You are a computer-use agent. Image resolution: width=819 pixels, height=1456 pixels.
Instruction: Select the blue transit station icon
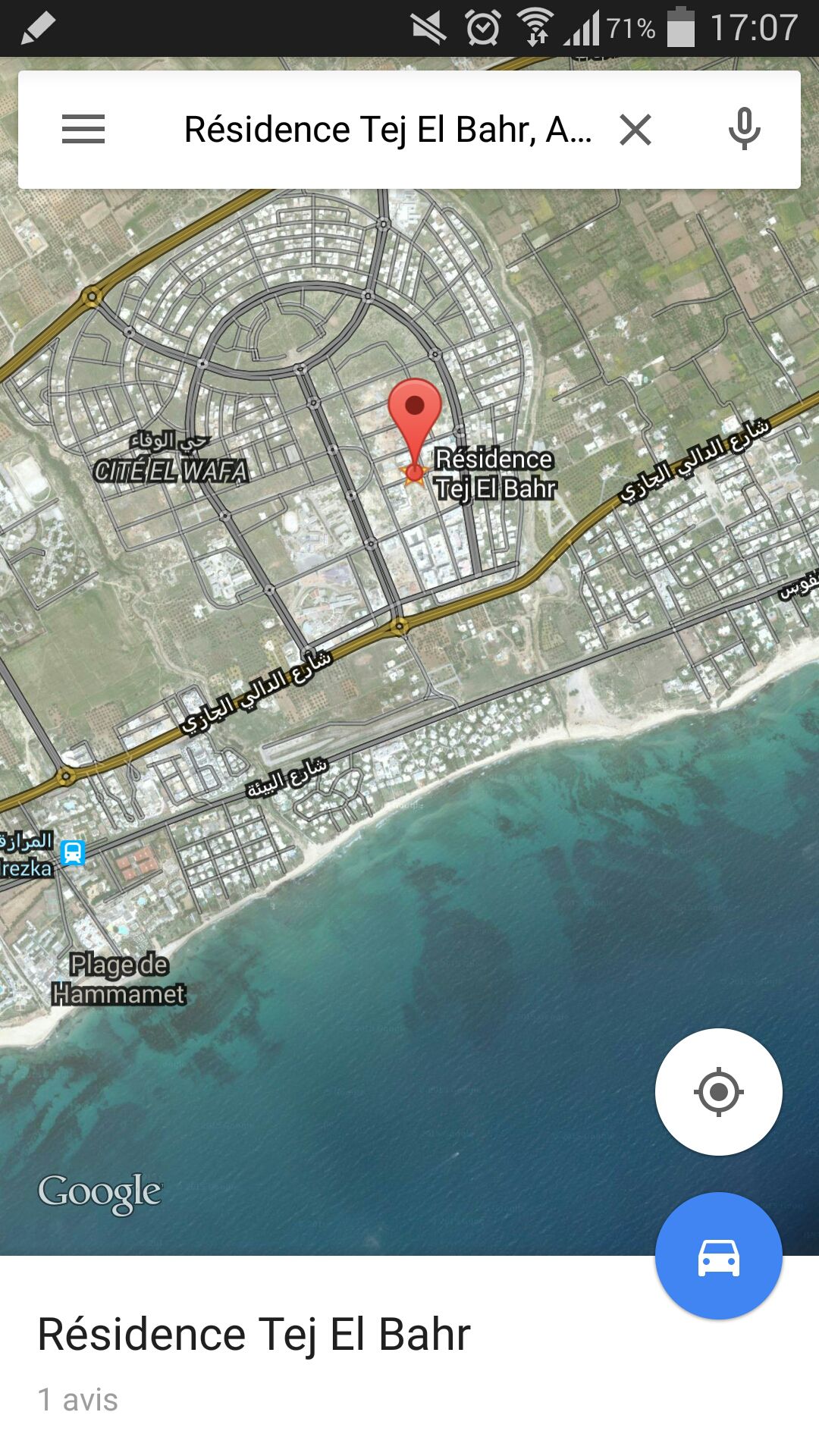(73, 852)
